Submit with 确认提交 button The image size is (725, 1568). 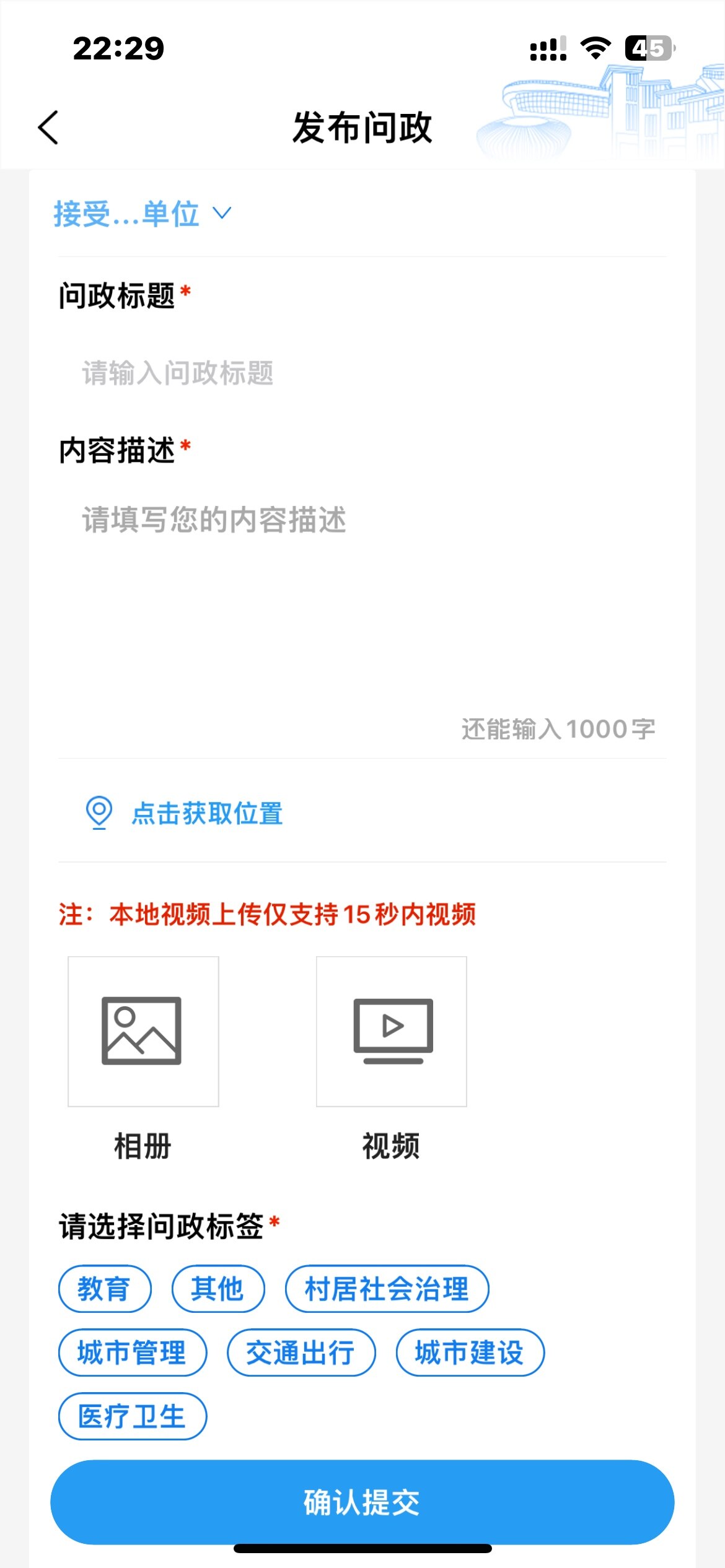pos(362,1502)
